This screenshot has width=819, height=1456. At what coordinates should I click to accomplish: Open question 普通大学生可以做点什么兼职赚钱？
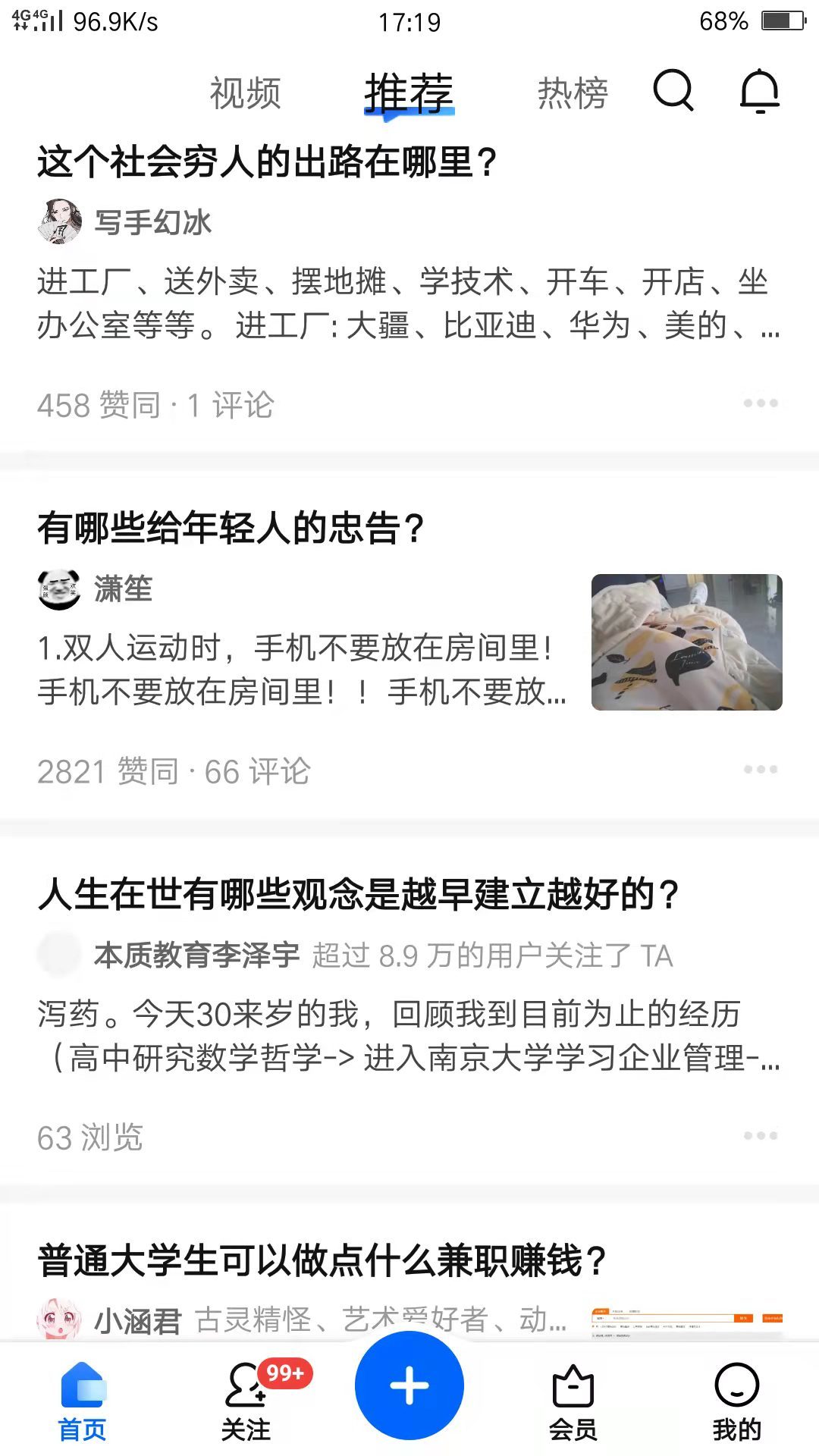click(322, 1260)
